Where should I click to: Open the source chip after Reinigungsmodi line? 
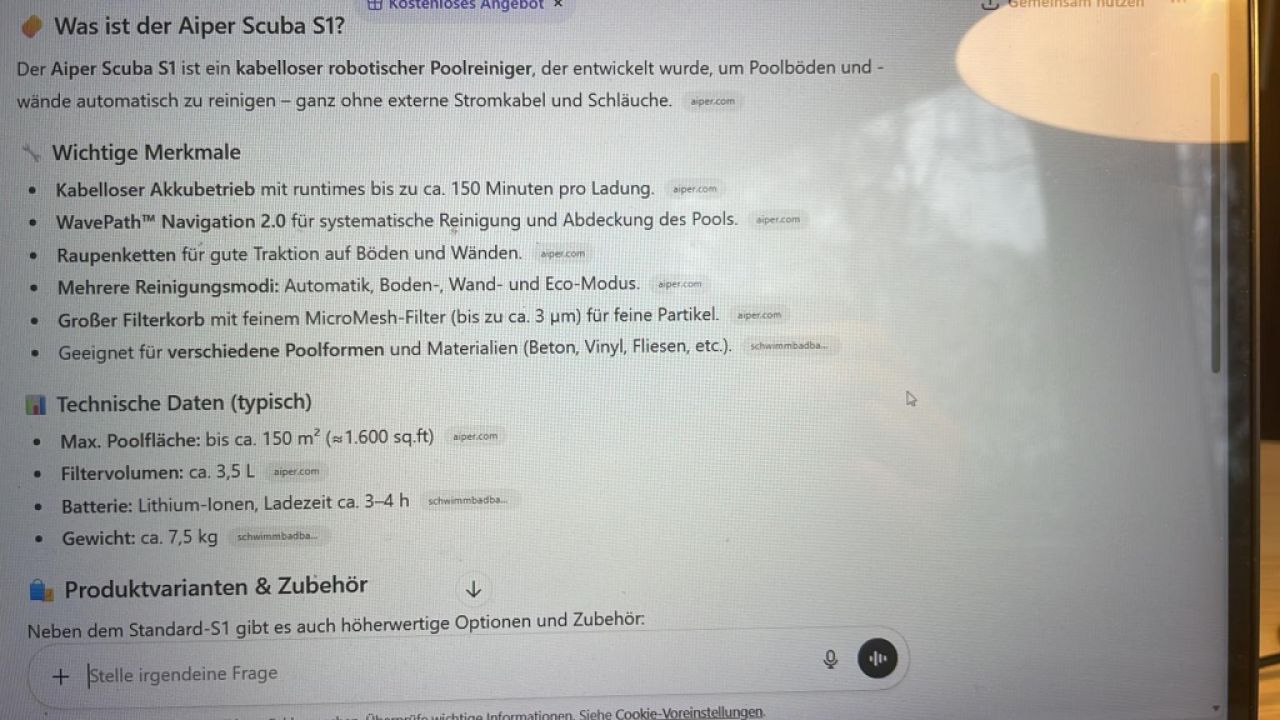pyautogui.click(x=680, y=284)
